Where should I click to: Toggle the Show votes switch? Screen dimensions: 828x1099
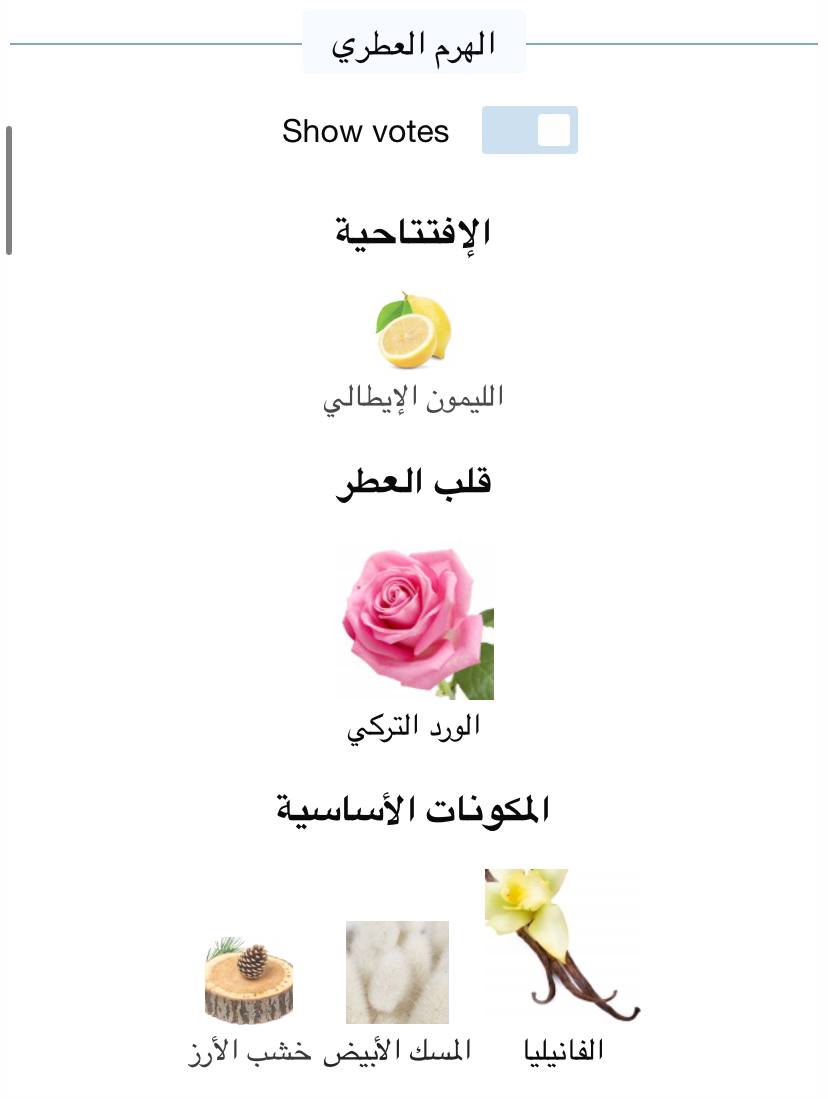(529, 131)
